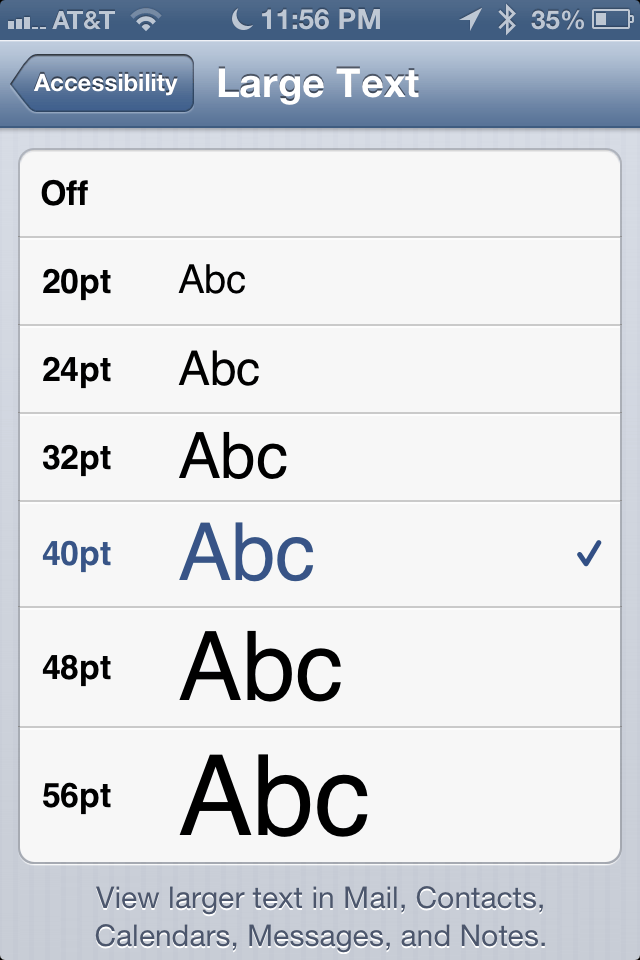
Task: Choose the 20pt text size
Action: click(320, 281)
